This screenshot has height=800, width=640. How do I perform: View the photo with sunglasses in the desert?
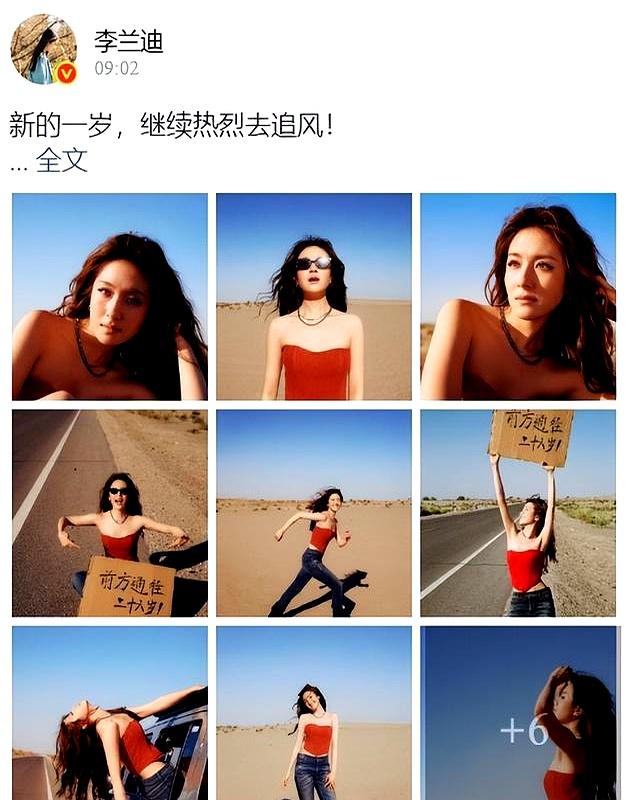pos(314,297)
